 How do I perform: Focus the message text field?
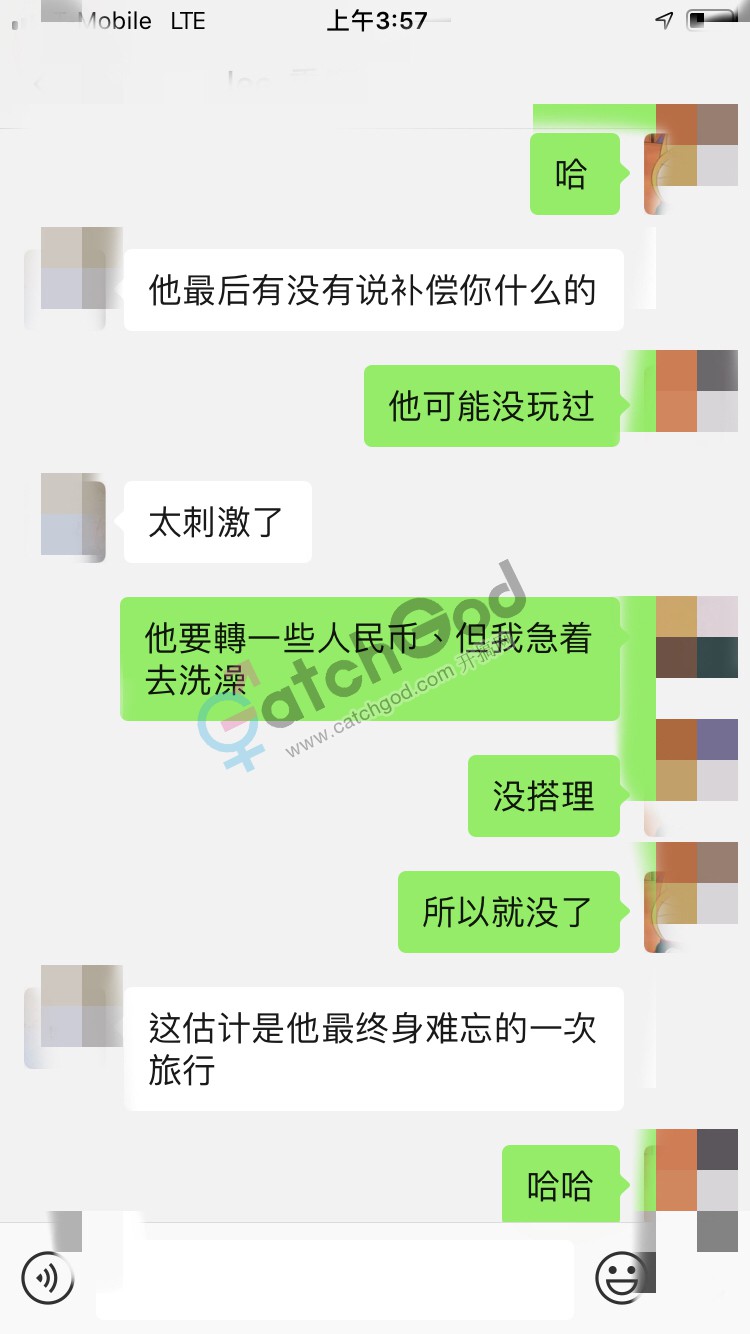point(335,1278)
